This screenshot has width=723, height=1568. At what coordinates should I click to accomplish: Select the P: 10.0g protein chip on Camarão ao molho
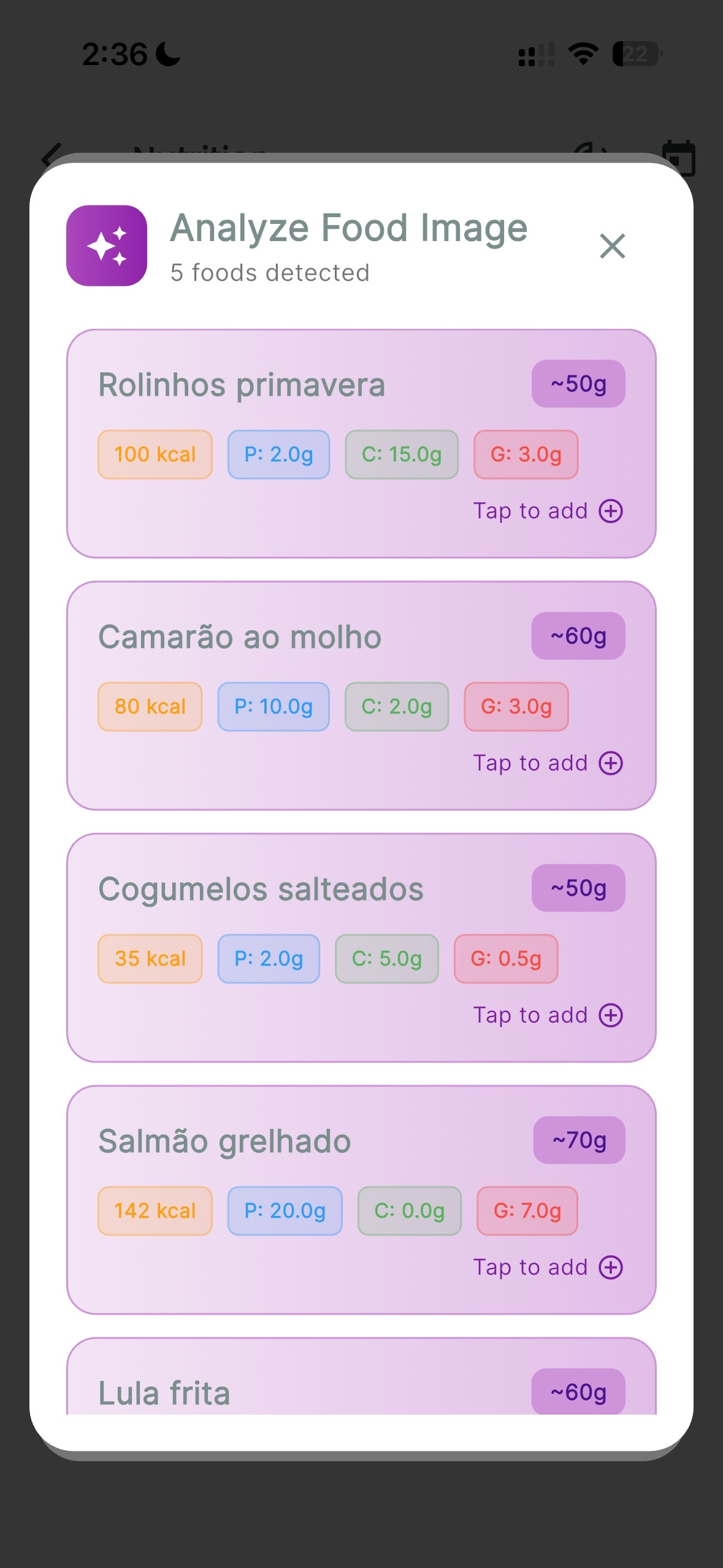tap(272, 706)
